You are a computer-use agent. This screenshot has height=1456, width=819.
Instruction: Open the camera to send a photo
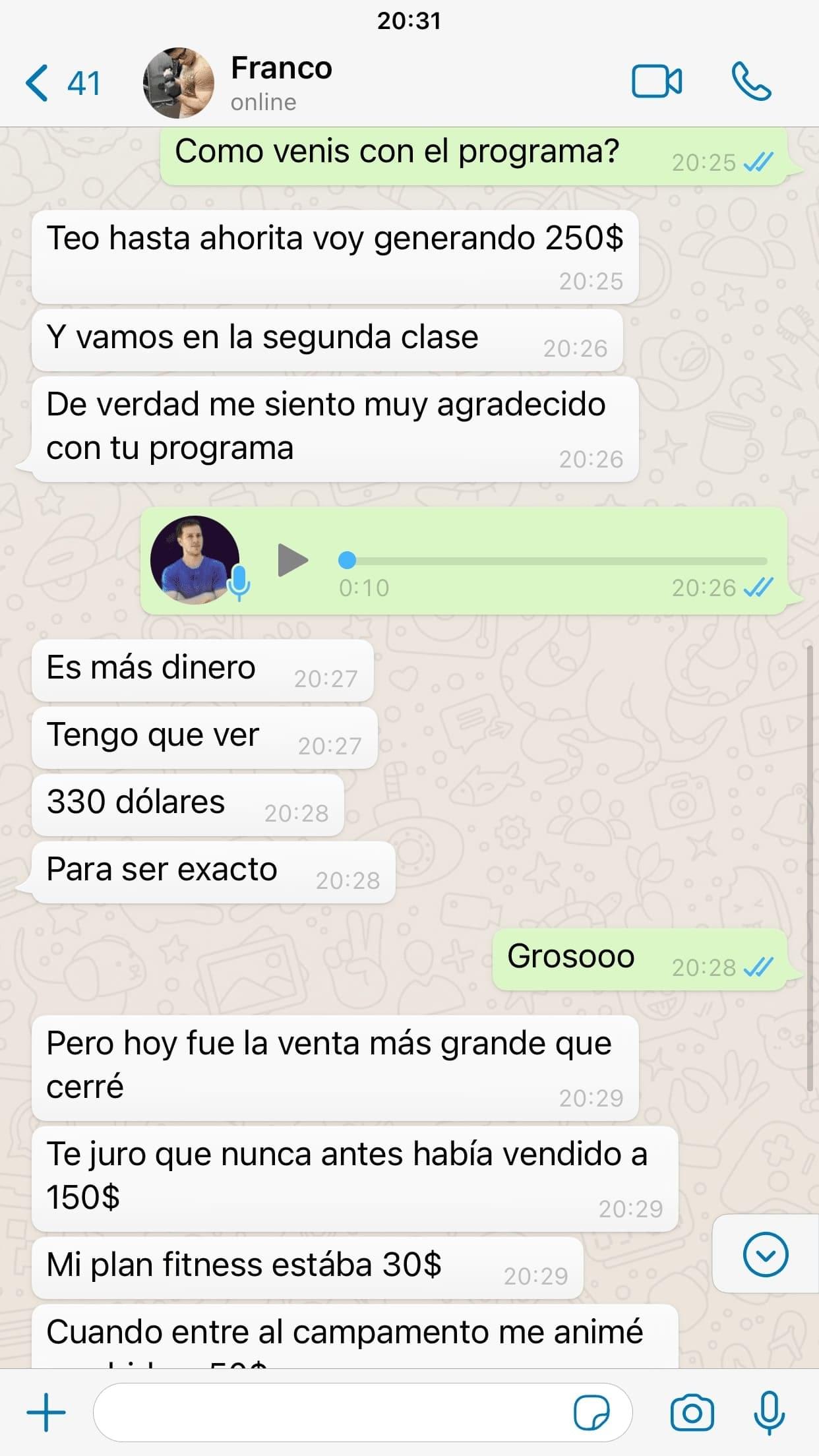pos(692,1412)
